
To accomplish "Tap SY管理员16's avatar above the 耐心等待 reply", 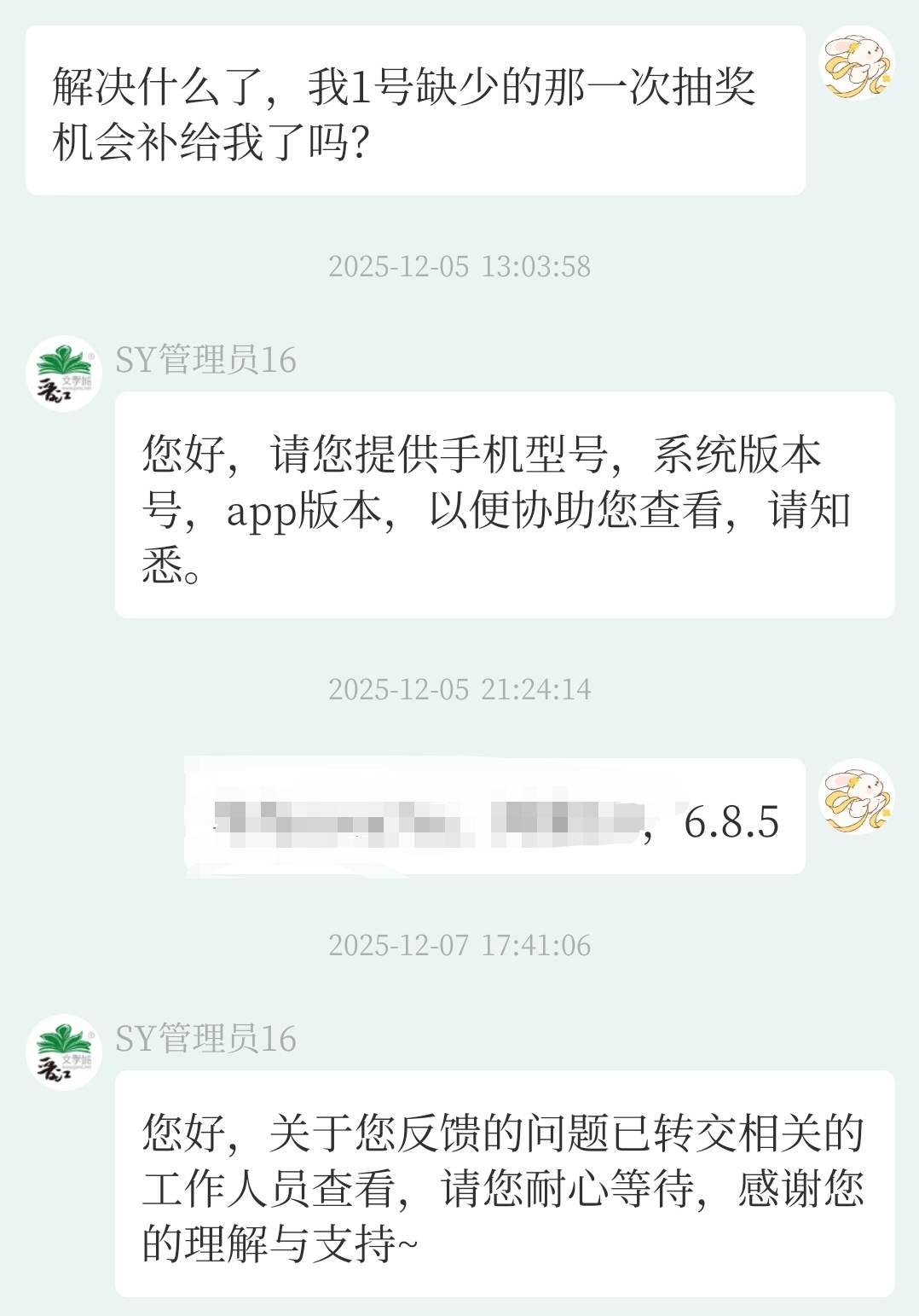I will [x=64, y=1052].
